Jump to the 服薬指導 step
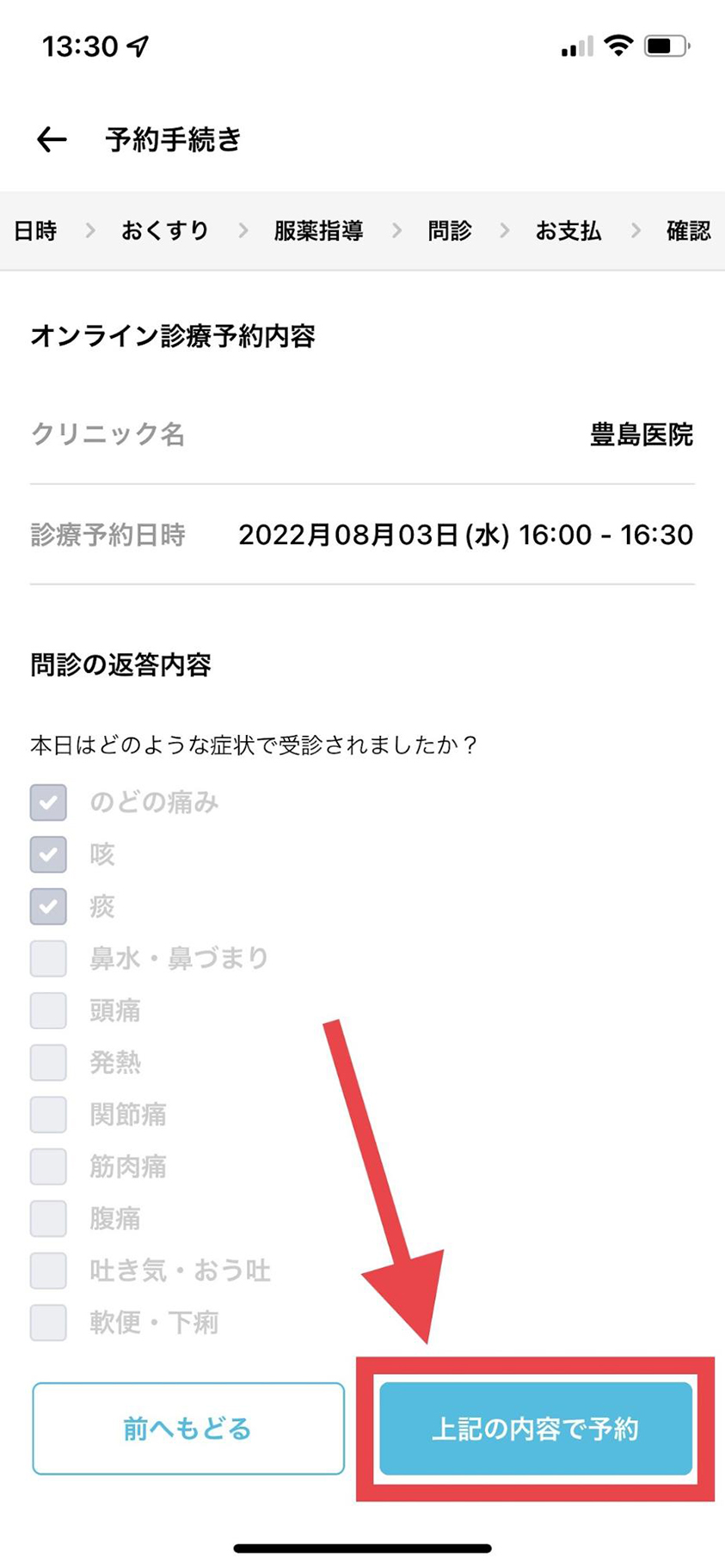Image resolution: width=725 pixels, height=1568 pixels. point(318,230)
